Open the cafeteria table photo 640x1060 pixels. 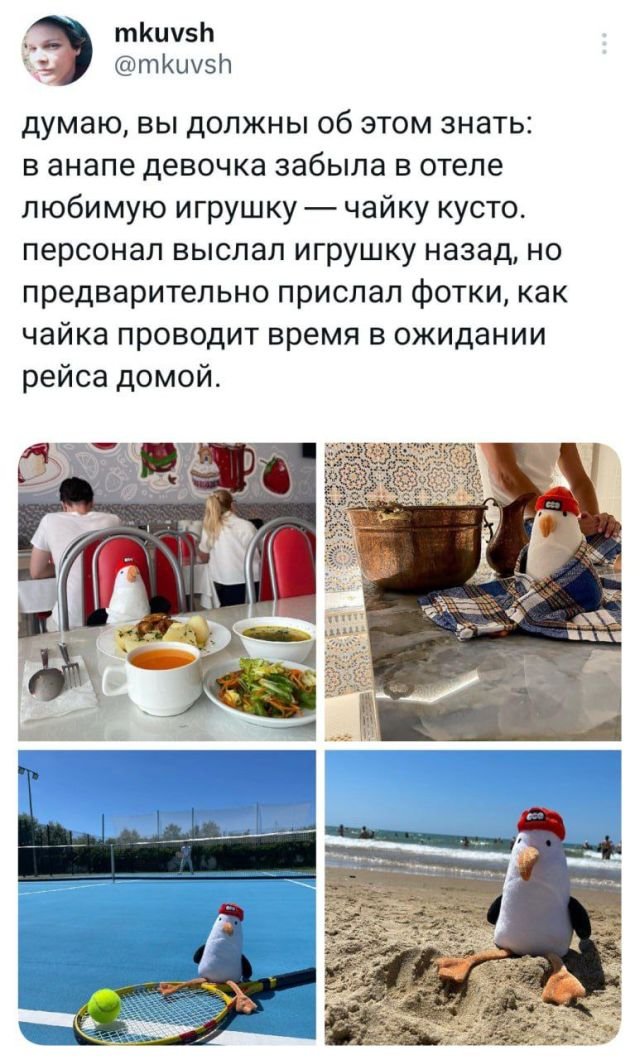pyautogui.click(x=167, y=591)
